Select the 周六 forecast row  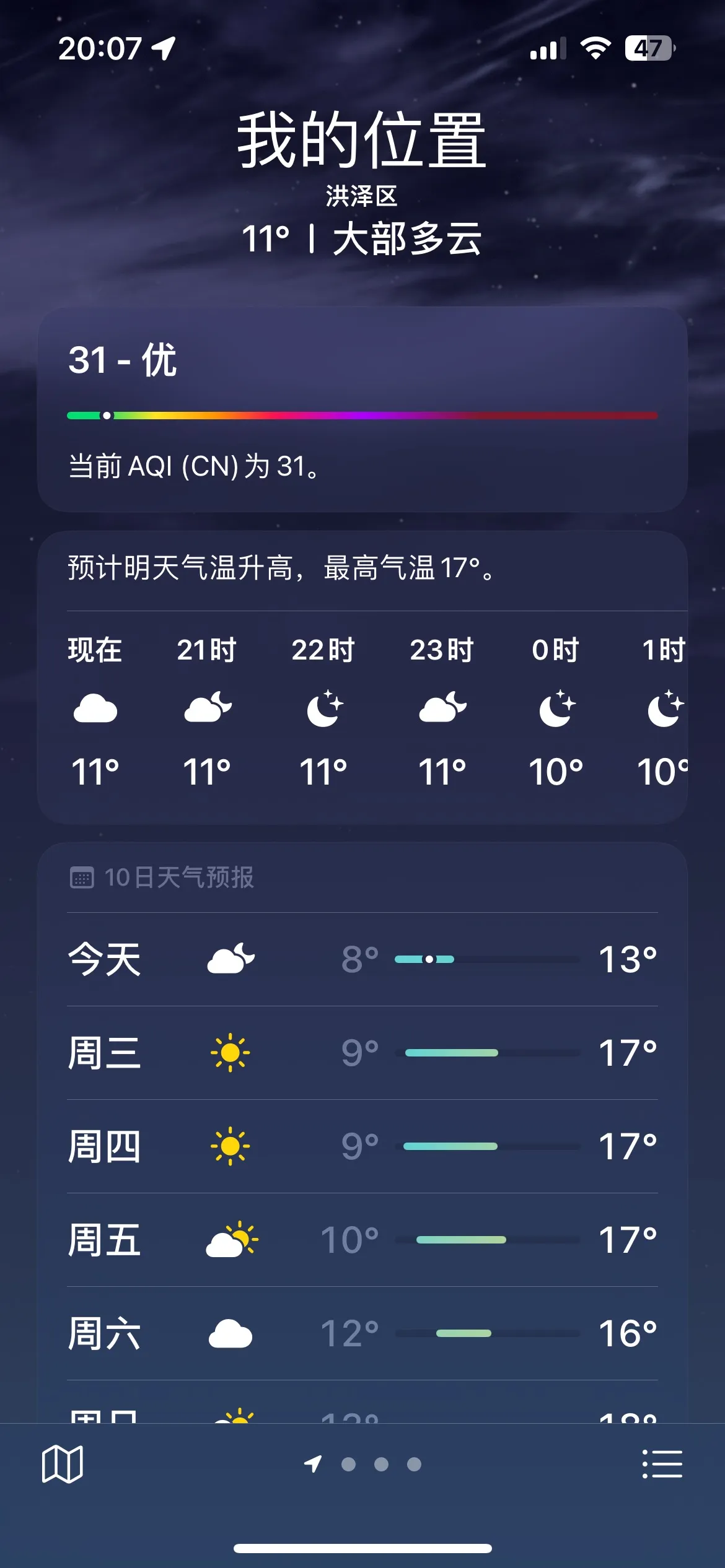tap(362, 1333)
